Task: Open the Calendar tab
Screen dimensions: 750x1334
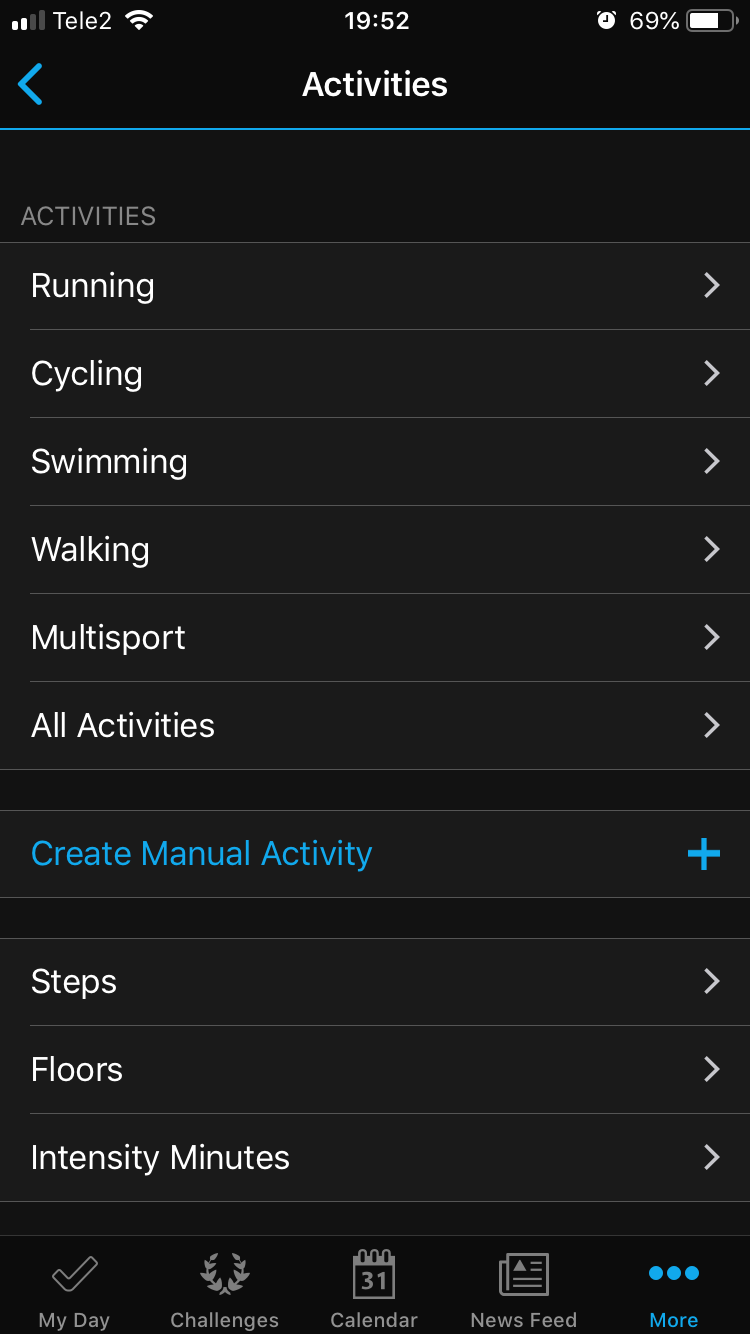Action: 374,1290
